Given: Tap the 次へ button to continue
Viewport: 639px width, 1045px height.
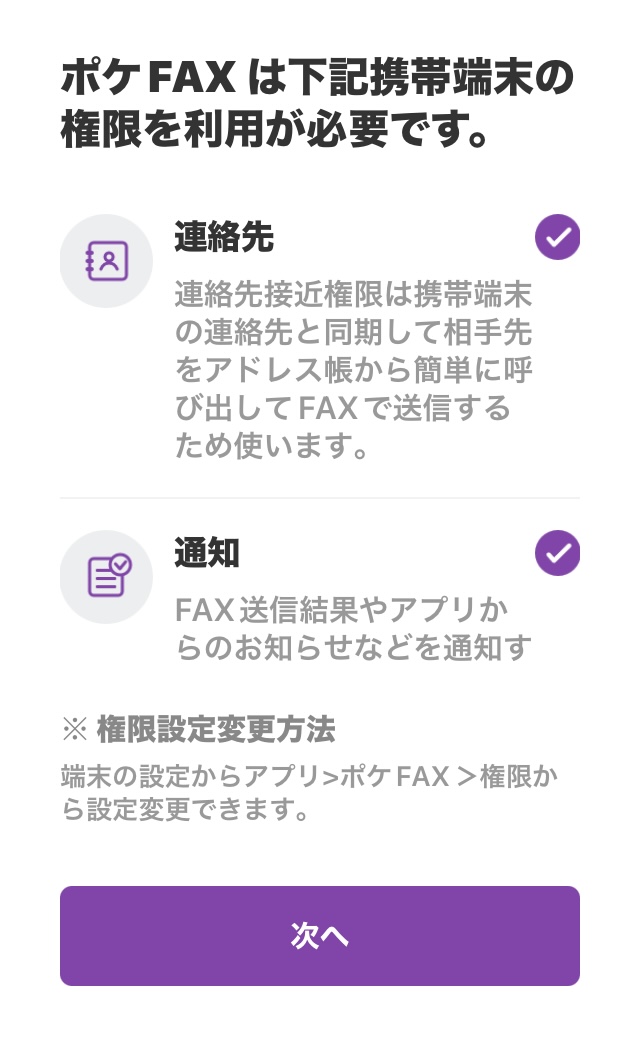Looking at the screenshot, I should coord(320,936).
